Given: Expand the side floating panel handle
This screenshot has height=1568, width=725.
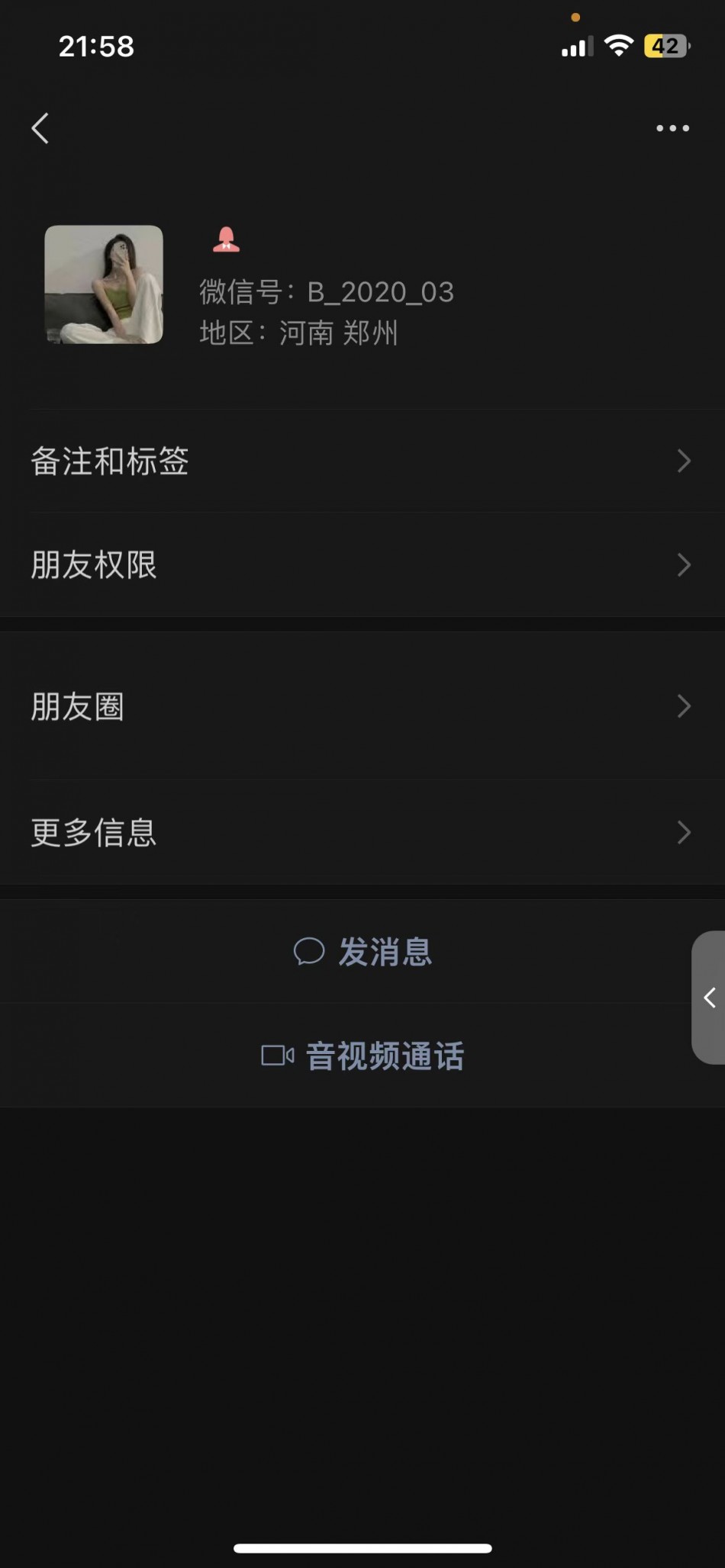Looking at the screenshot, I should coord(709,998).
